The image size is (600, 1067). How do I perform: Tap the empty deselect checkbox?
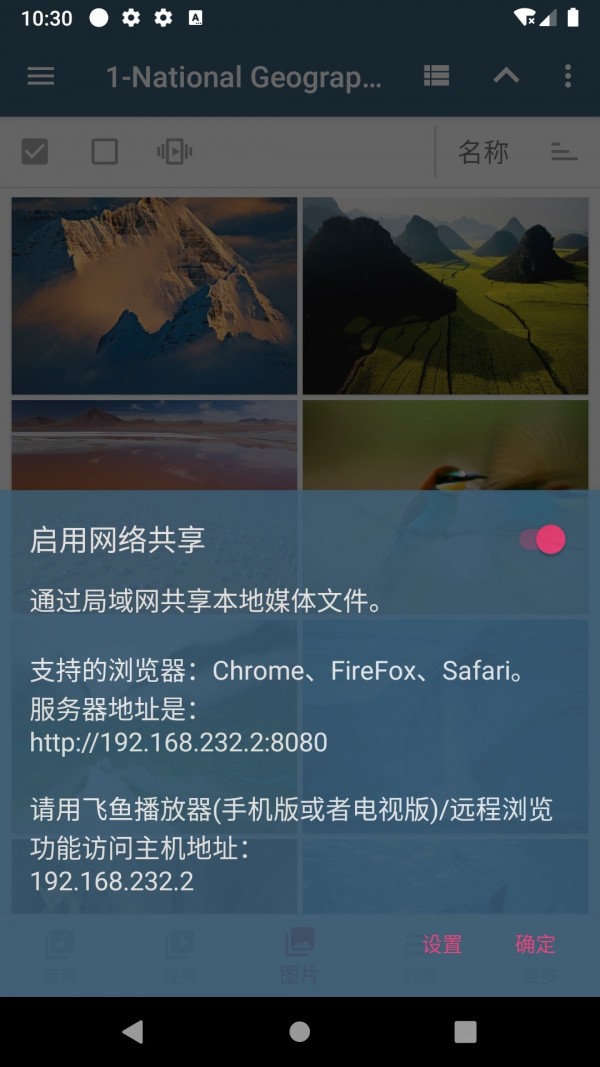pyautogui.click(x=104, y=151)
